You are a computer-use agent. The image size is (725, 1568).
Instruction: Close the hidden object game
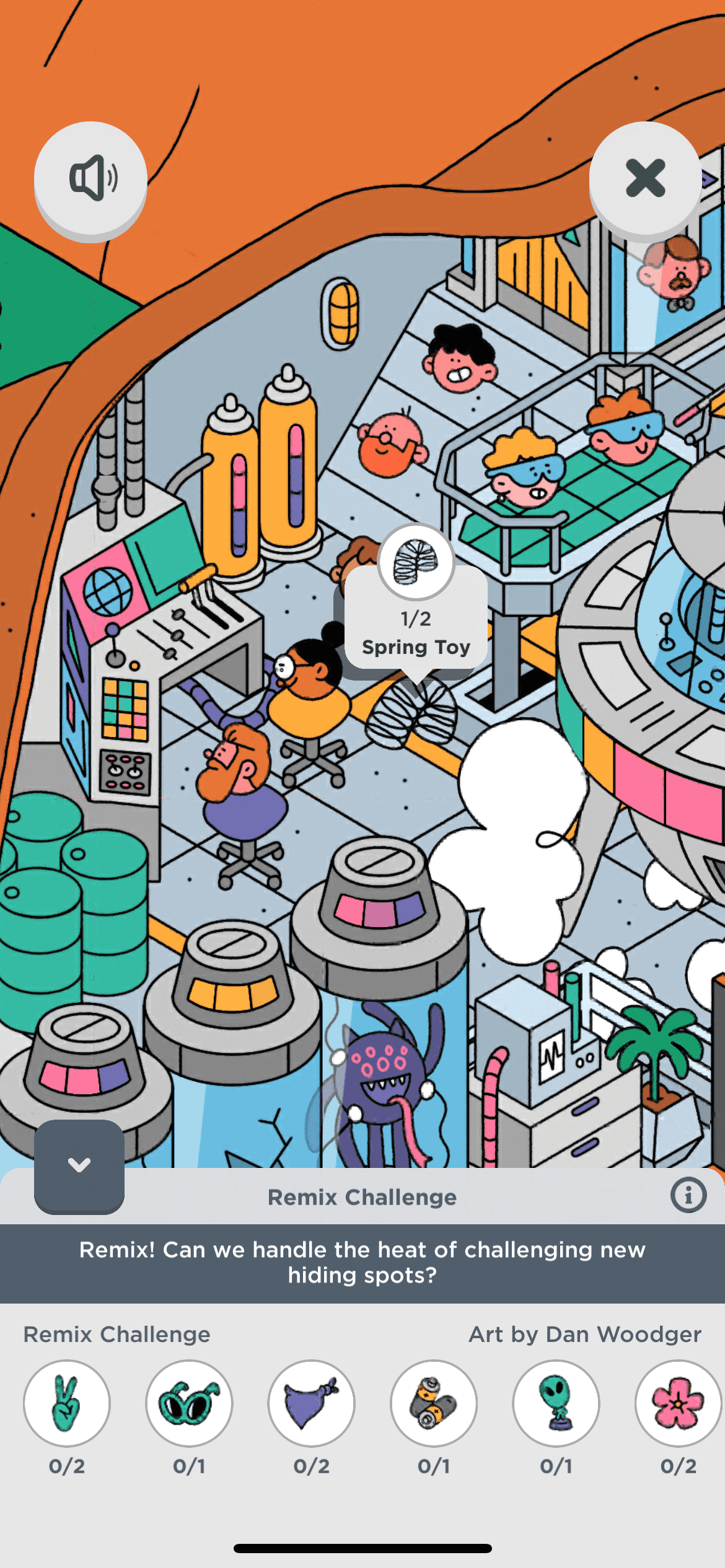coord(645,178)
